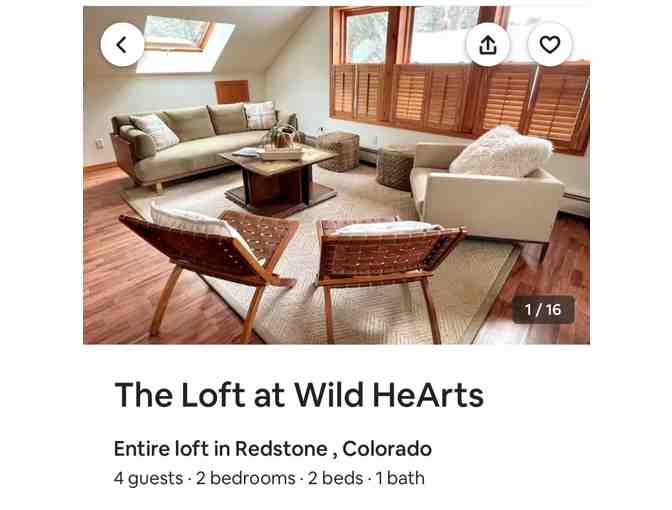Image resolution: width=672 pixels, height=510 pixels.
Task: Go back using the arrow button
Action: pos(122,45)
